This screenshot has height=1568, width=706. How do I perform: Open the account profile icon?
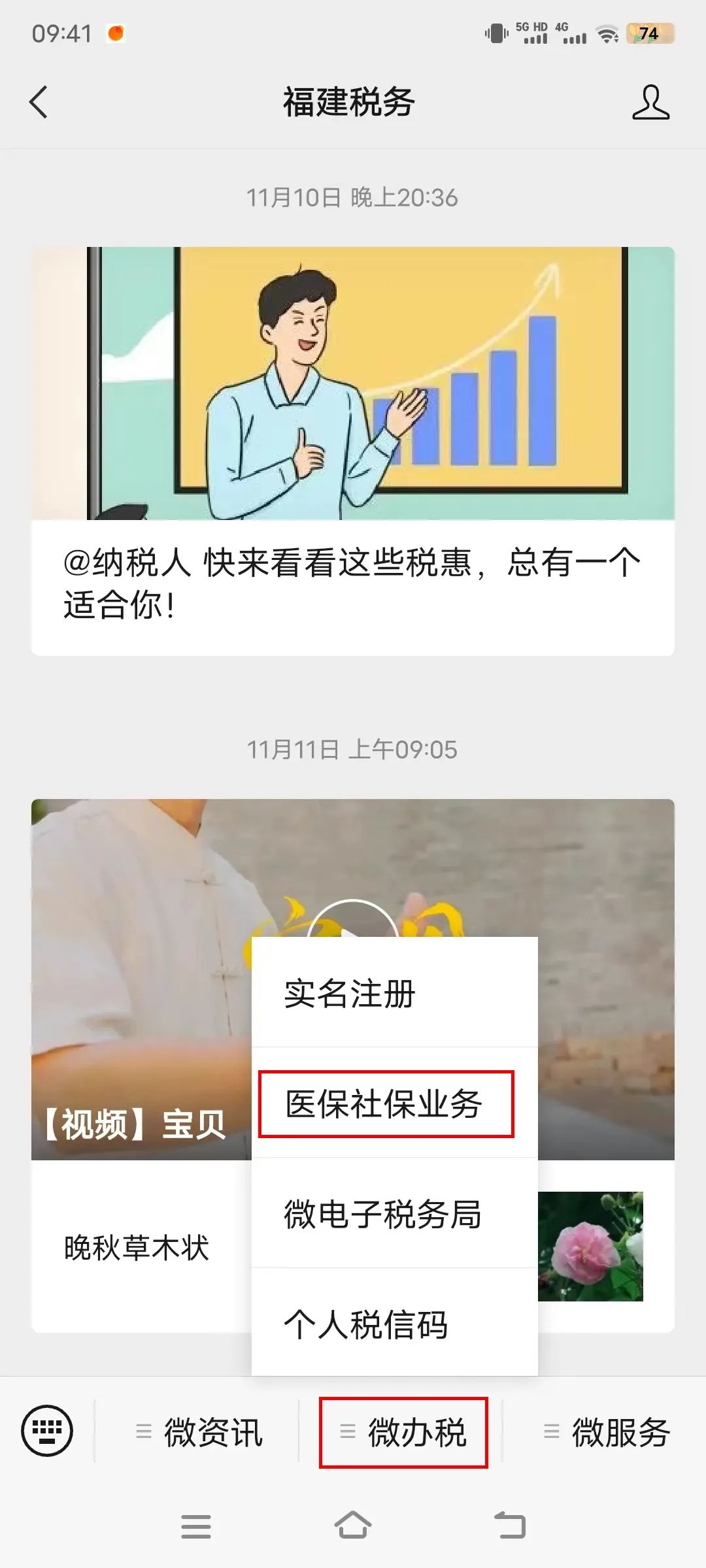(x=650, y=103)
